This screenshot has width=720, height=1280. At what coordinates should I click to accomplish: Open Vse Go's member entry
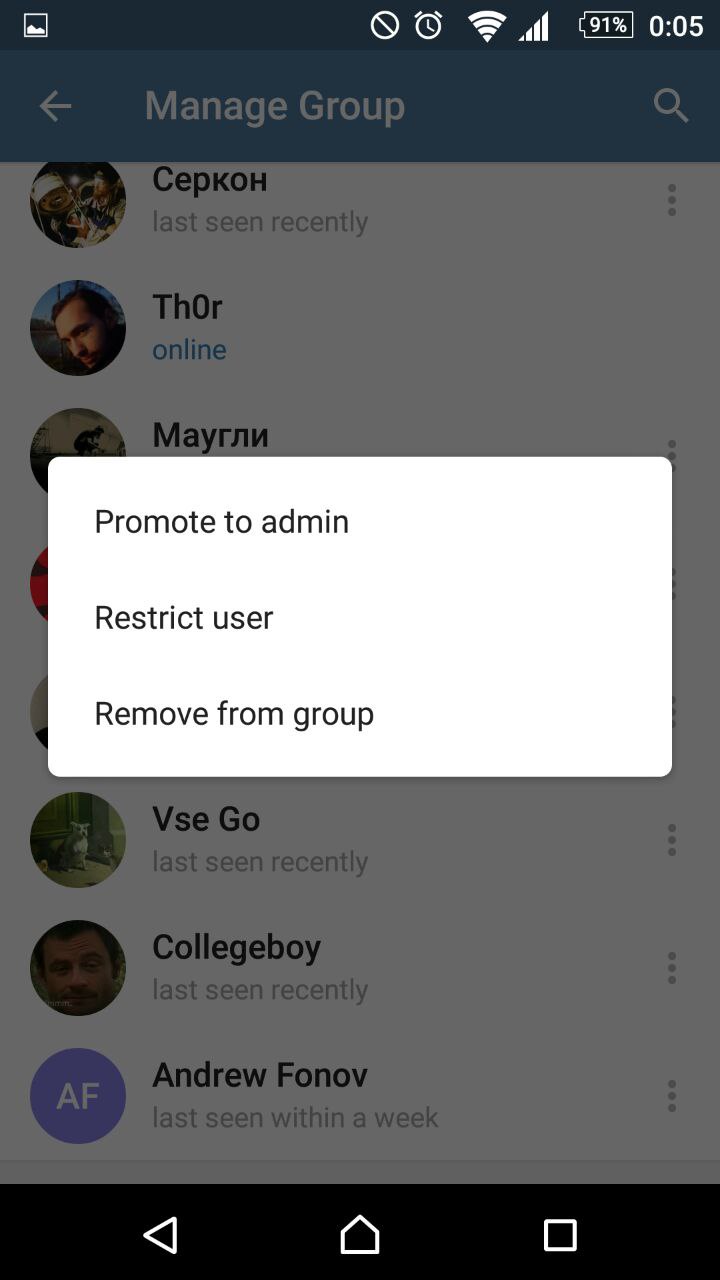pos(300,840)
